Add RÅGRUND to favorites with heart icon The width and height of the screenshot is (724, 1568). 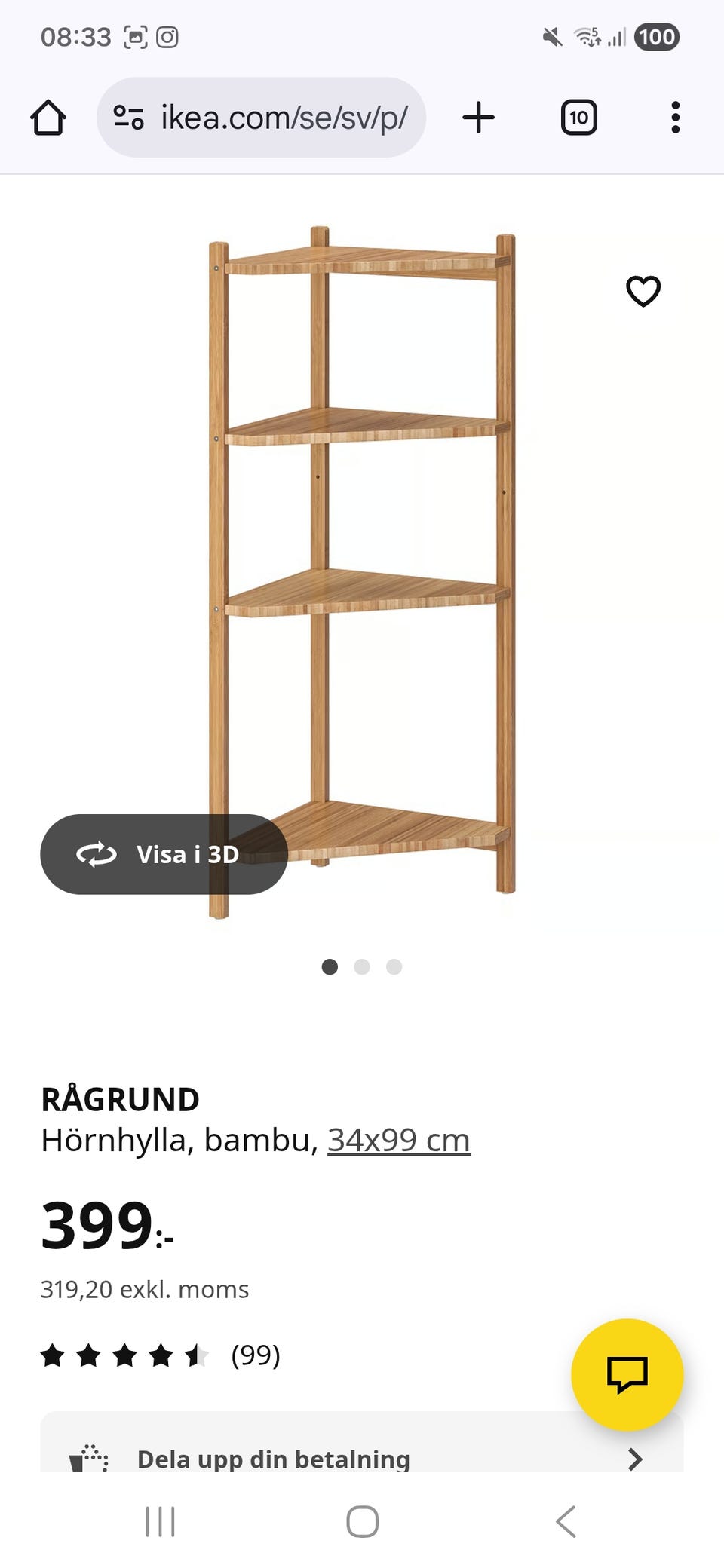644,292
